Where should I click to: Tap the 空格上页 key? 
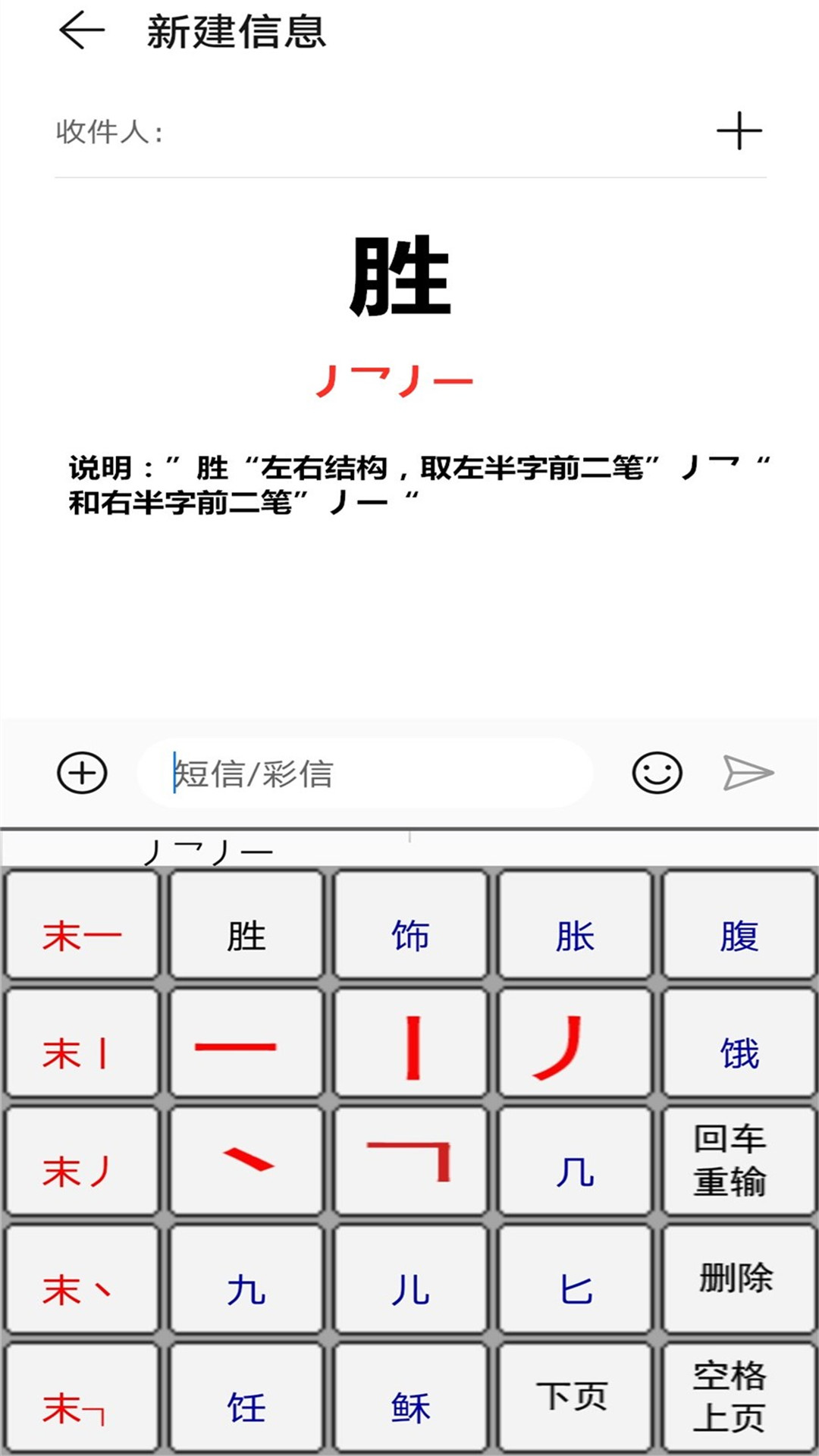point(739,1398)
